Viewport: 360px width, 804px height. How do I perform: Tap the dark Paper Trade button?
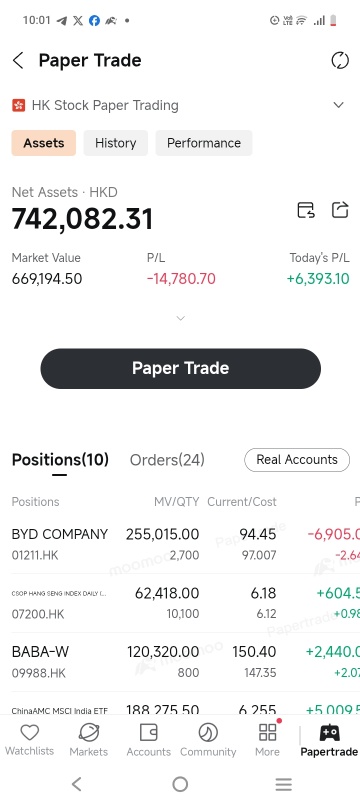[181, 368]
